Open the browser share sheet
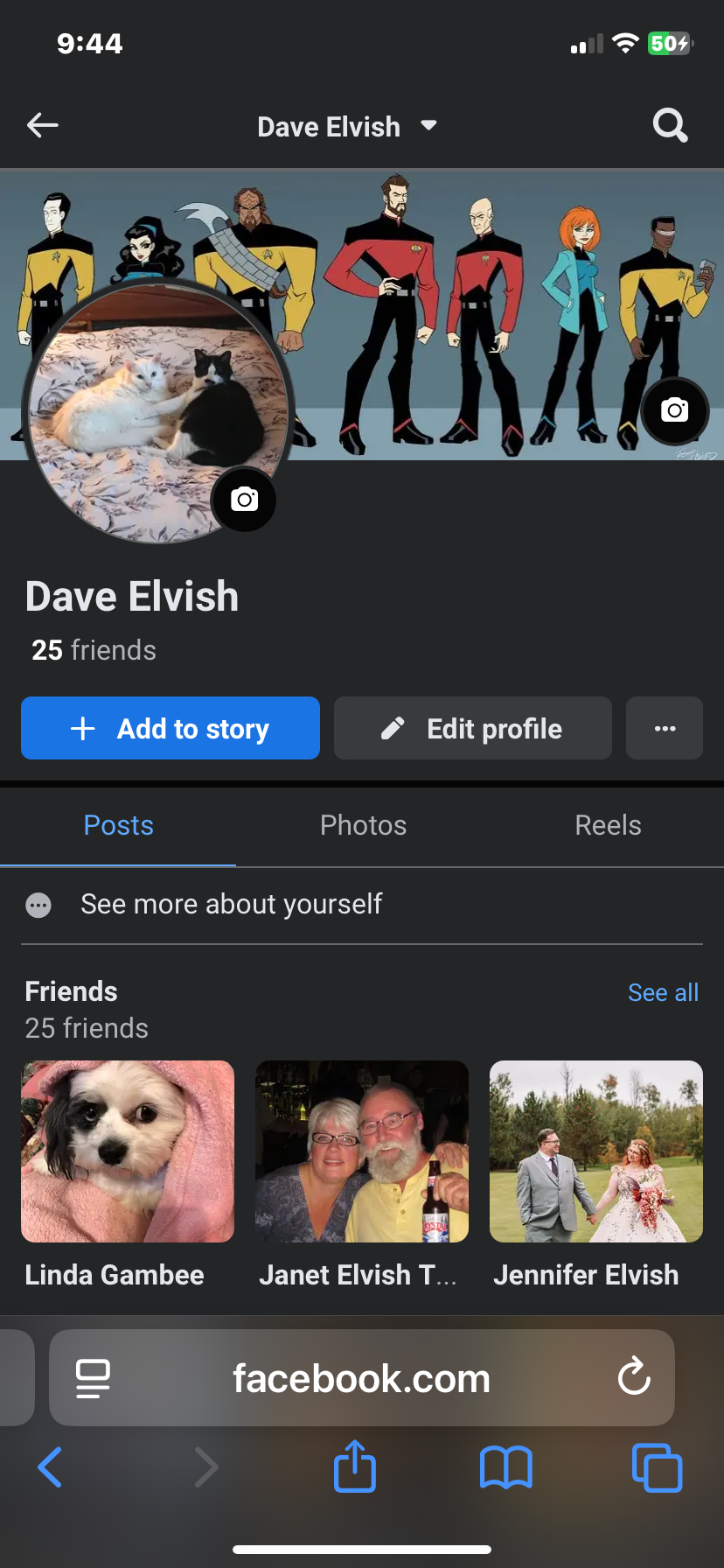 pyautogui.click(x=355, y=1466)
